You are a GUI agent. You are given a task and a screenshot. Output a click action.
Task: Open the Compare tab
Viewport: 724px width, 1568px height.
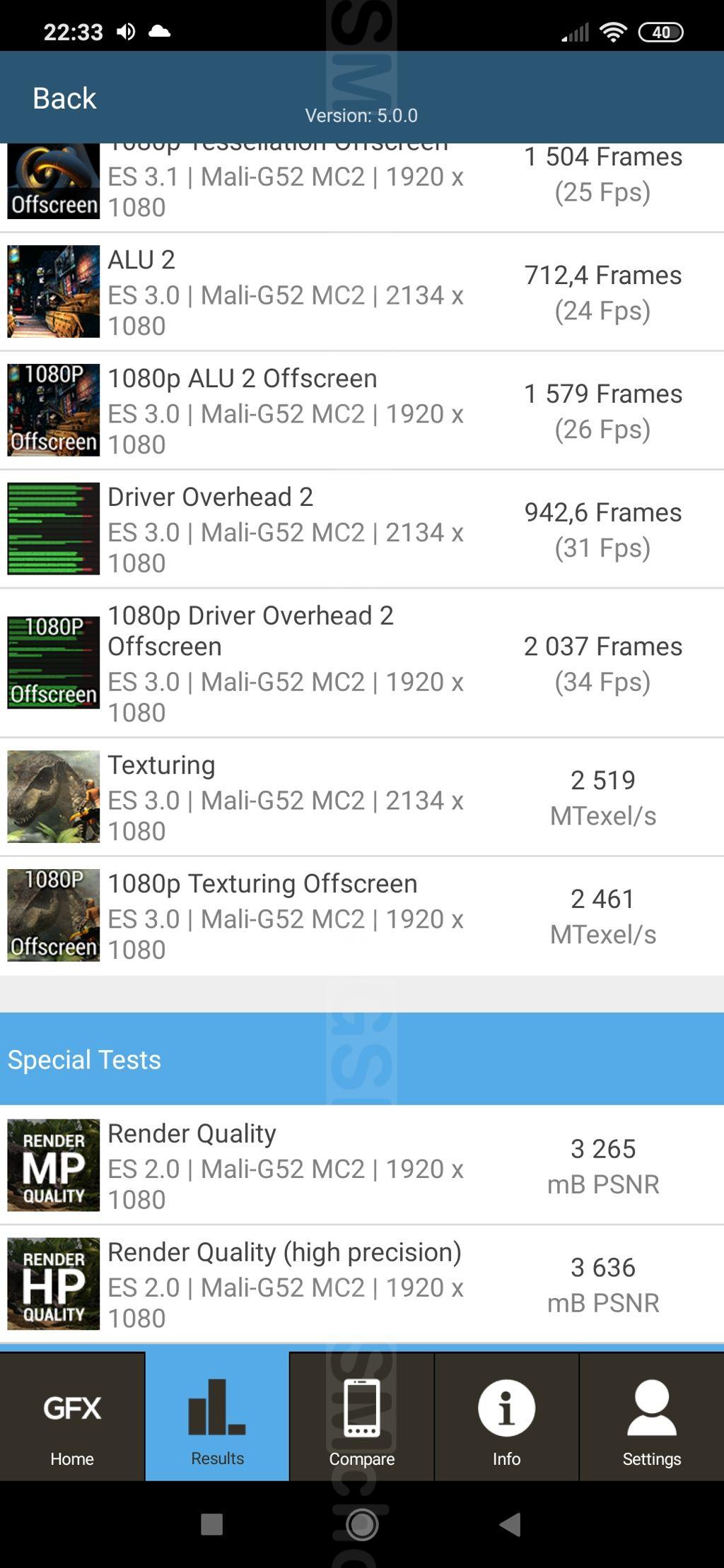(x=361, y=1416)
